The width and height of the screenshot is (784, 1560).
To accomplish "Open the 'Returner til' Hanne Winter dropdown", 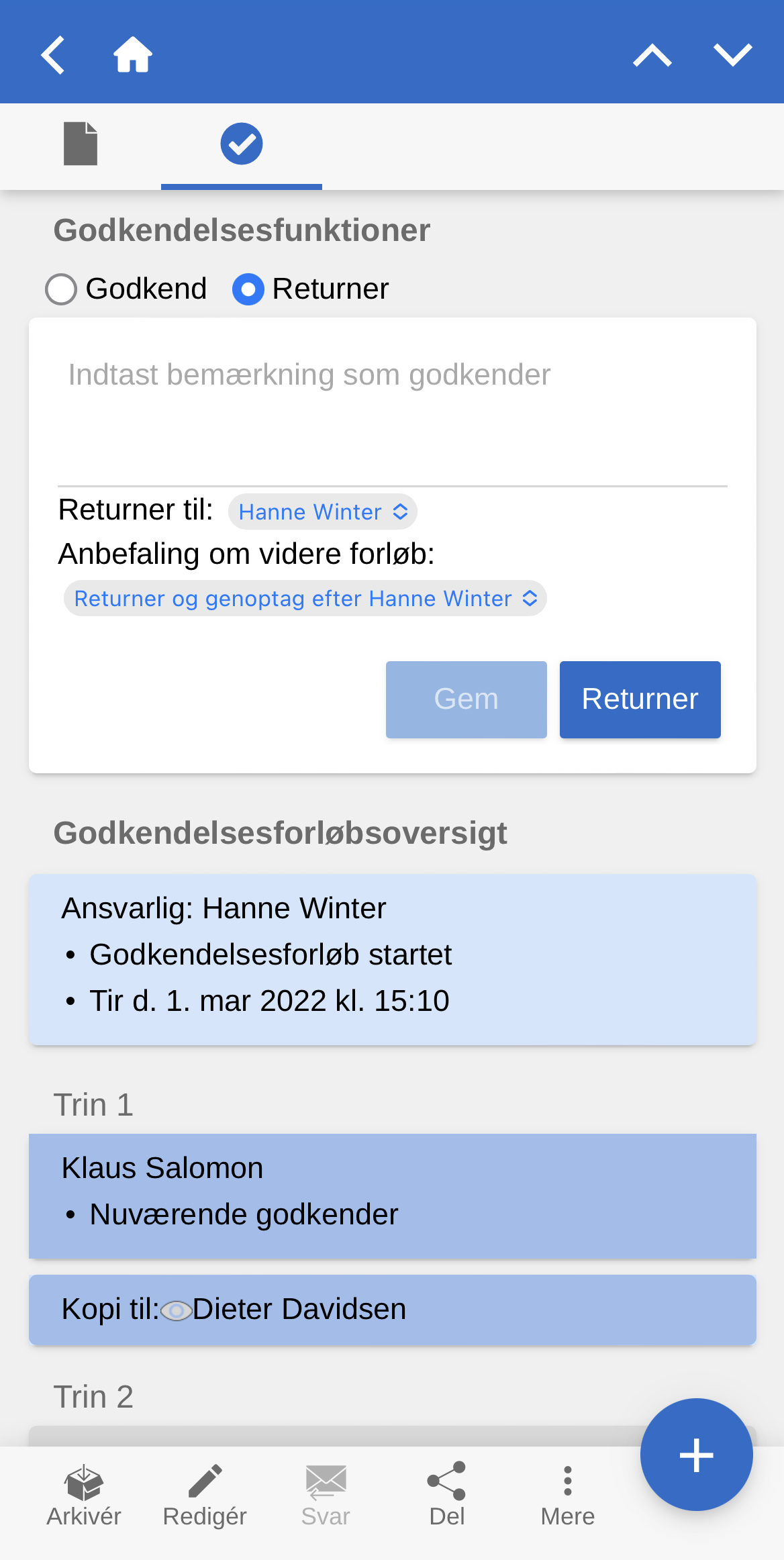I will coord(323,512).
